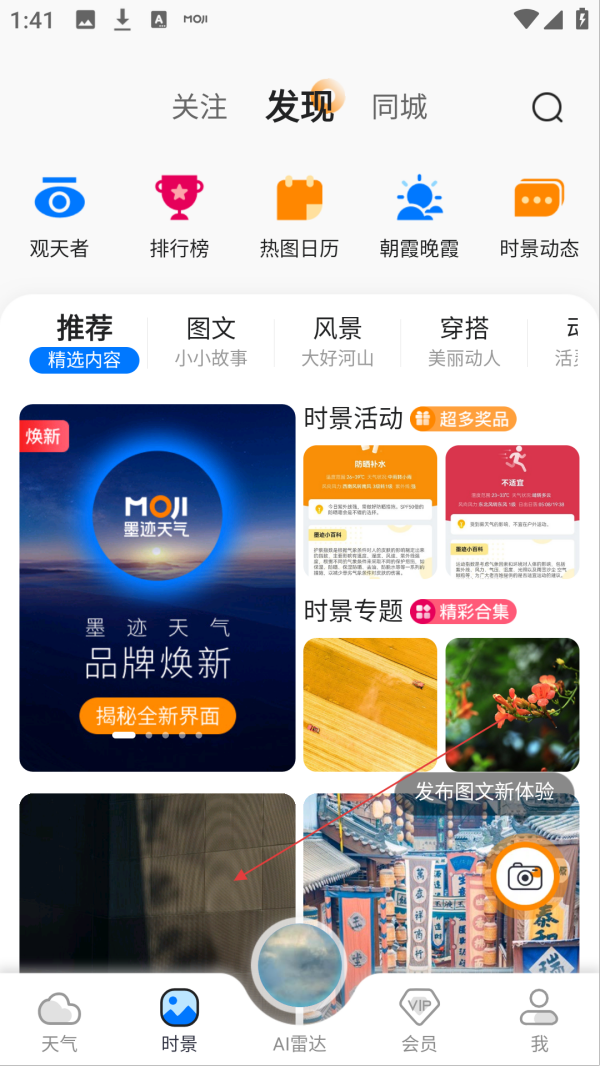Open the 我 profile tab
600x1066 pixels.
[539, 1021]
